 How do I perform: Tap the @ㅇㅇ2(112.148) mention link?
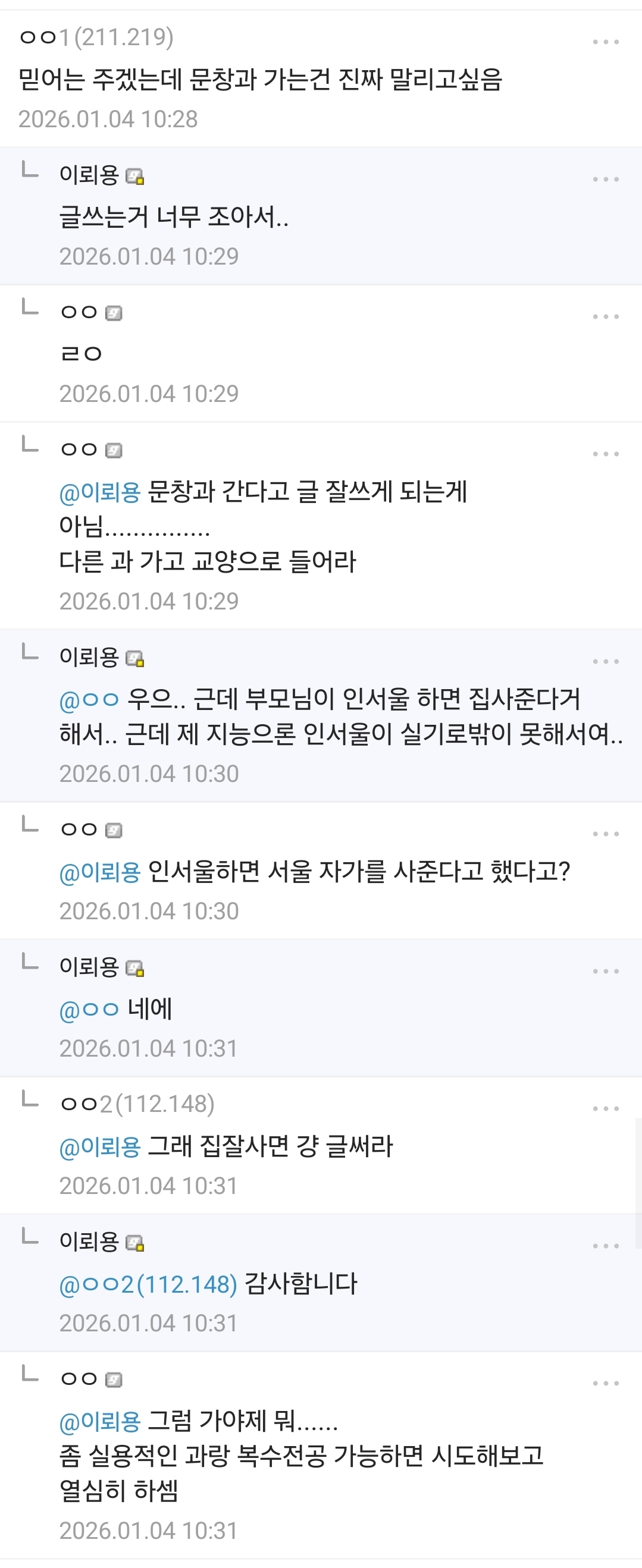coord(148,1284)
